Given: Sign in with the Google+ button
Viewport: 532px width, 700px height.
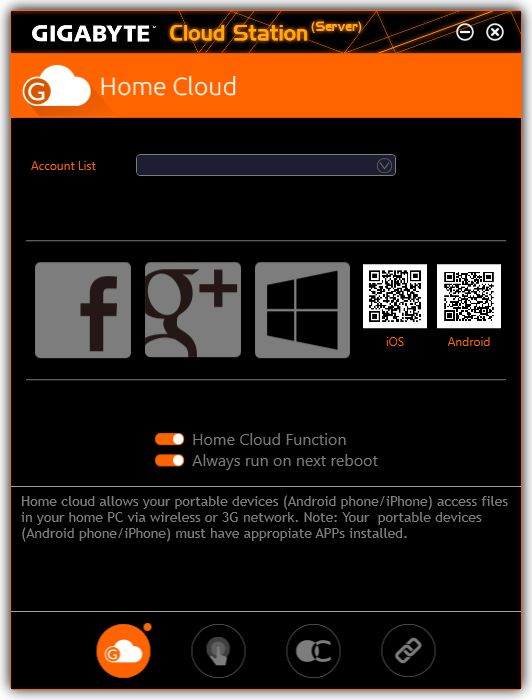Looking at the screenshot, I should tap(193, 310).
